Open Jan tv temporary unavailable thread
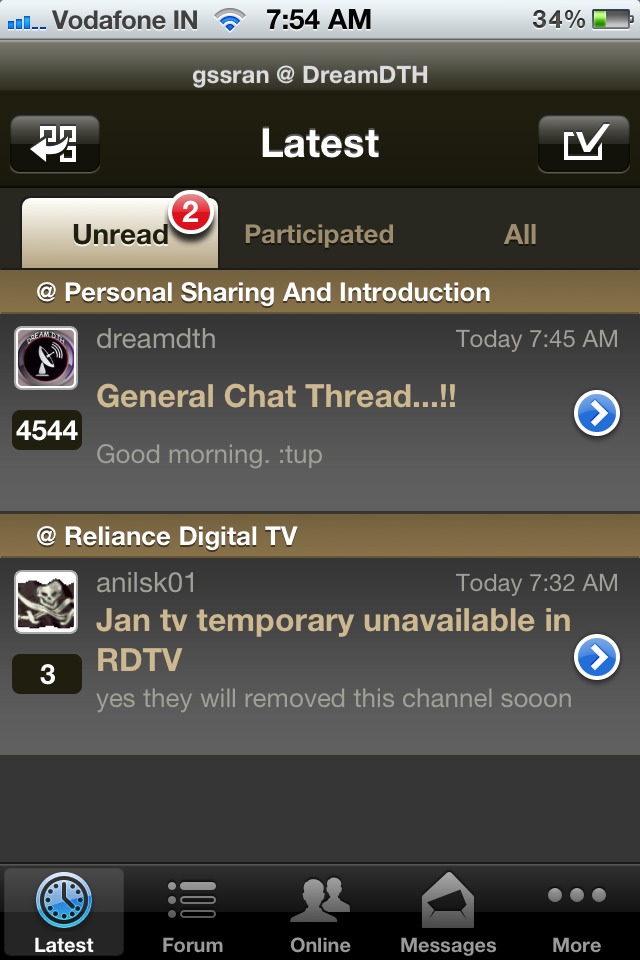Screen dimensions: 640x960 (333, 639)
